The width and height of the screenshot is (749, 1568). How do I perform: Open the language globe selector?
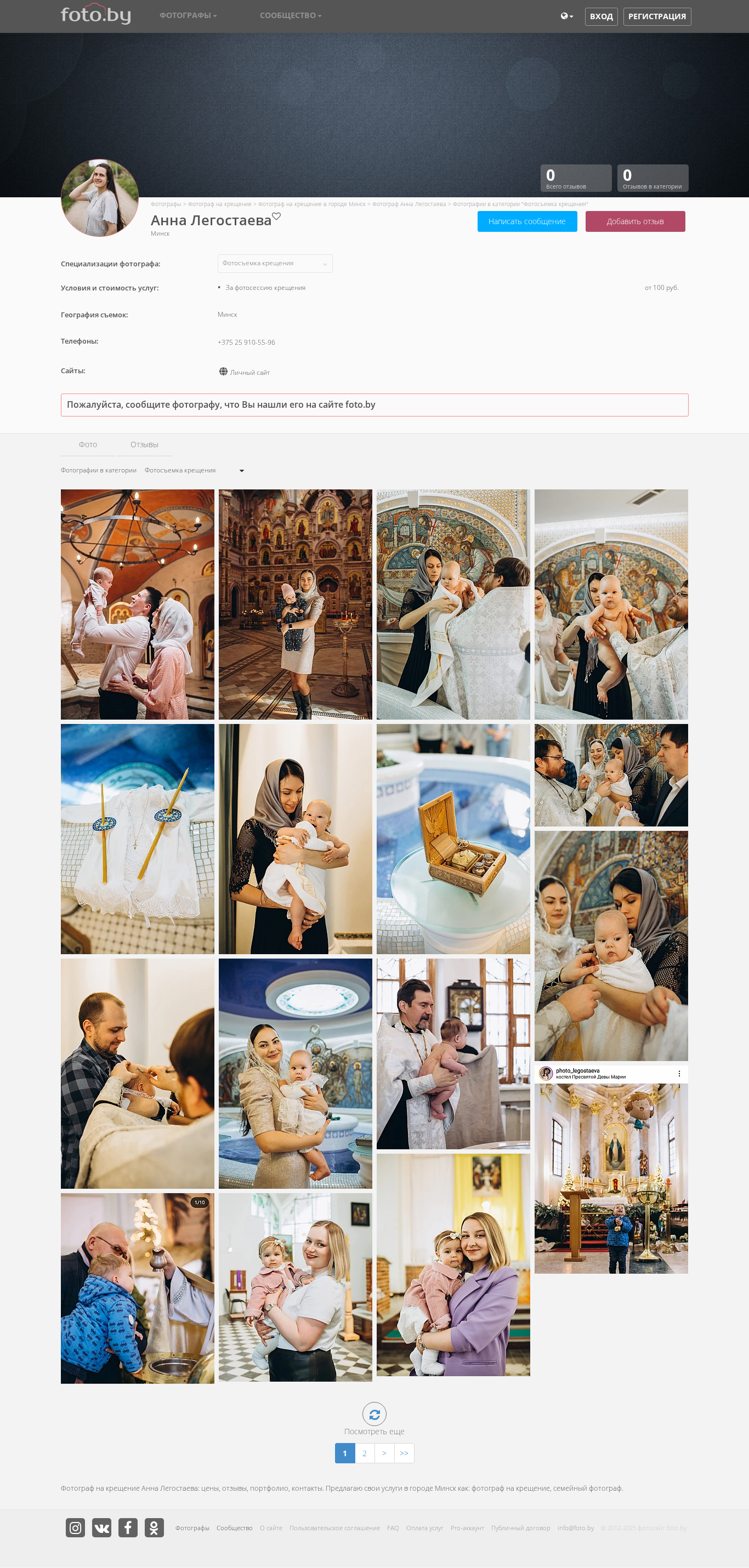click(x=566, y=16)
